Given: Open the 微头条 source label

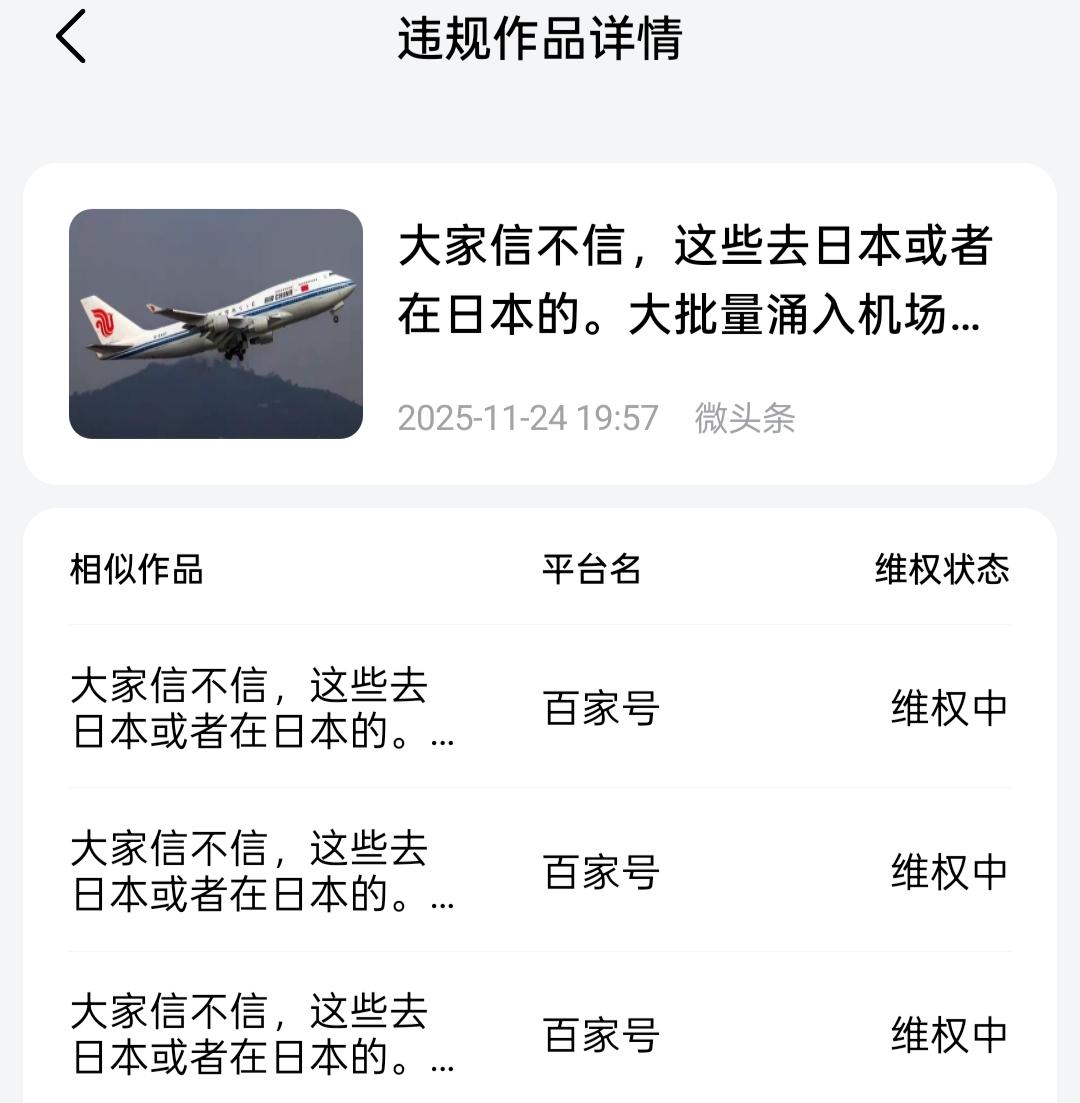Looking at the screenshot, I should (x=745, y=420).
